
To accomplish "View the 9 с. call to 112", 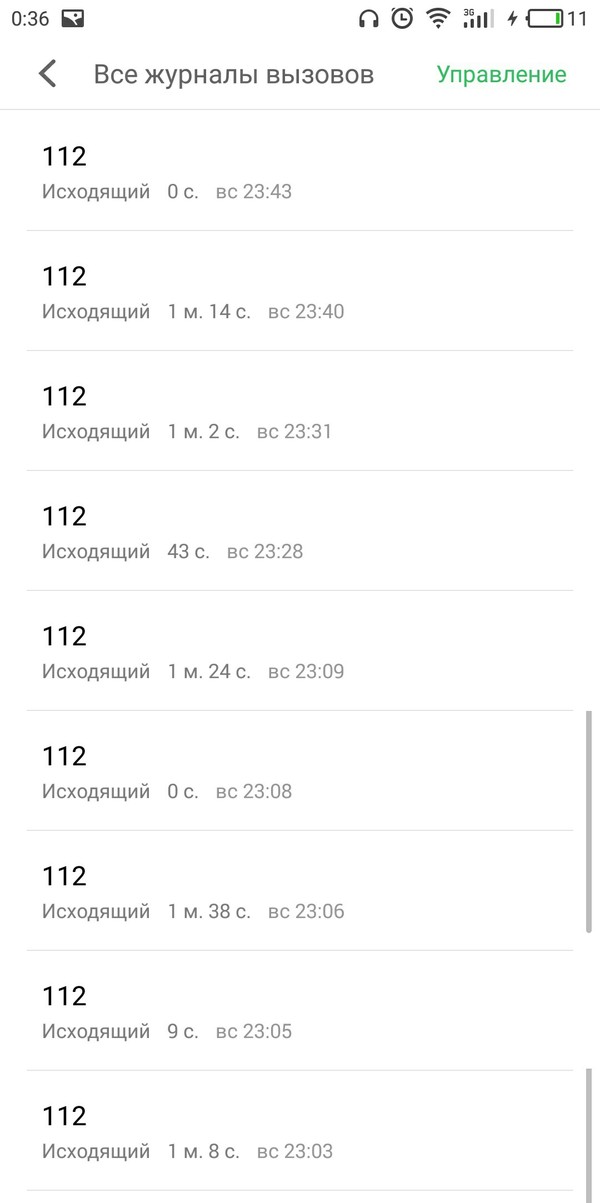I will [x=300, y=1012].
